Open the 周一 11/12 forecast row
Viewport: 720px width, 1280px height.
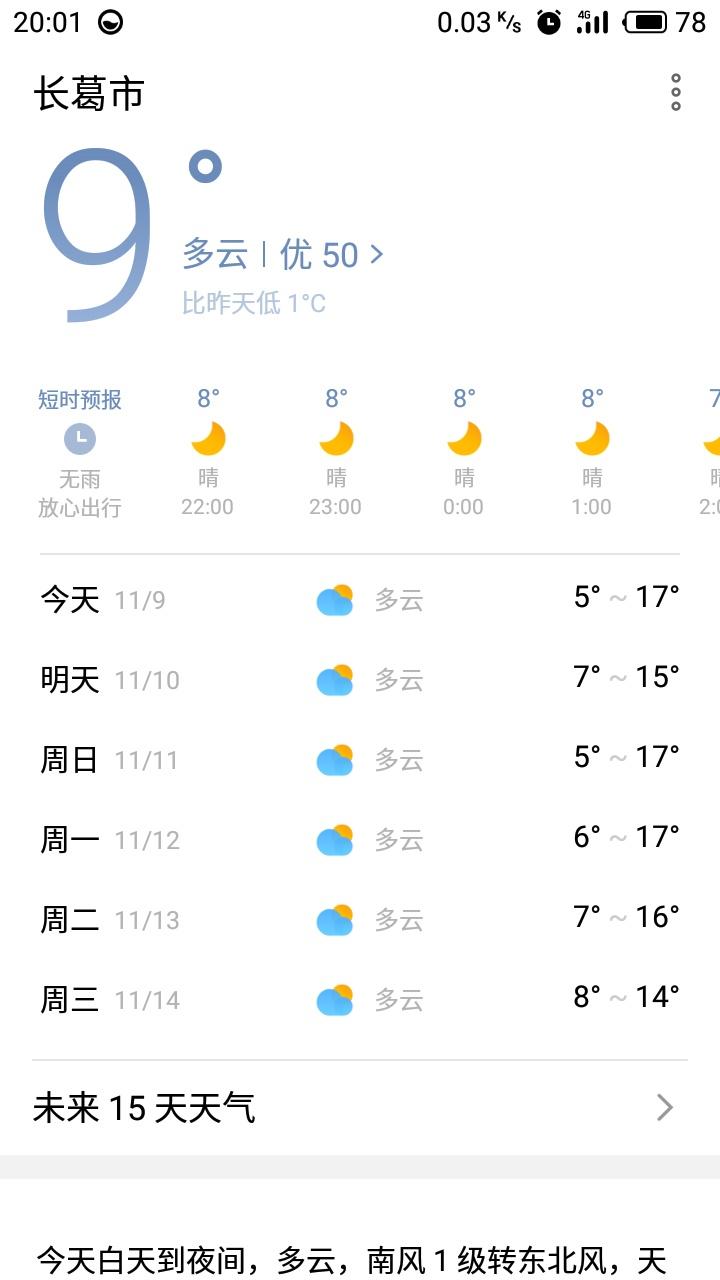pyautogui.click(x=360, y=839)
